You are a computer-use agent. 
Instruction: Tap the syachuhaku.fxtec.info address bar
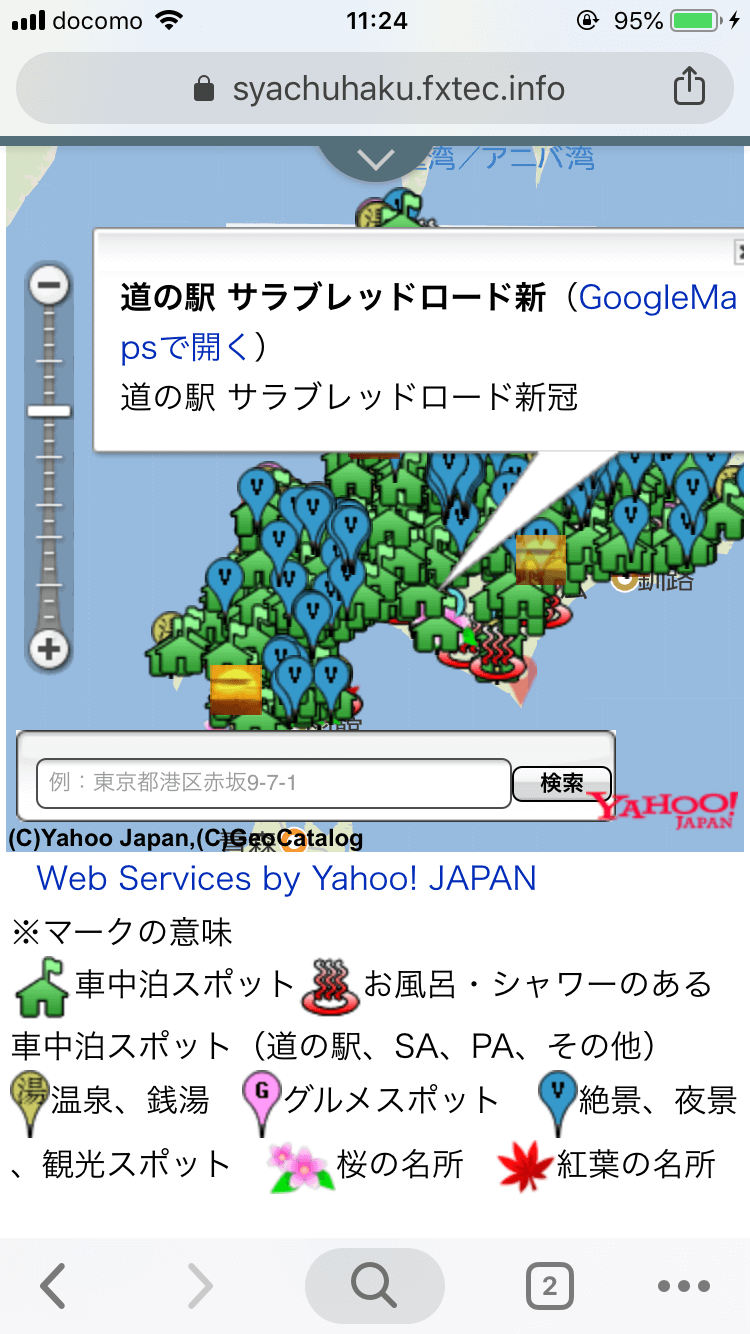pyautogui.click(x=378, y=89)
